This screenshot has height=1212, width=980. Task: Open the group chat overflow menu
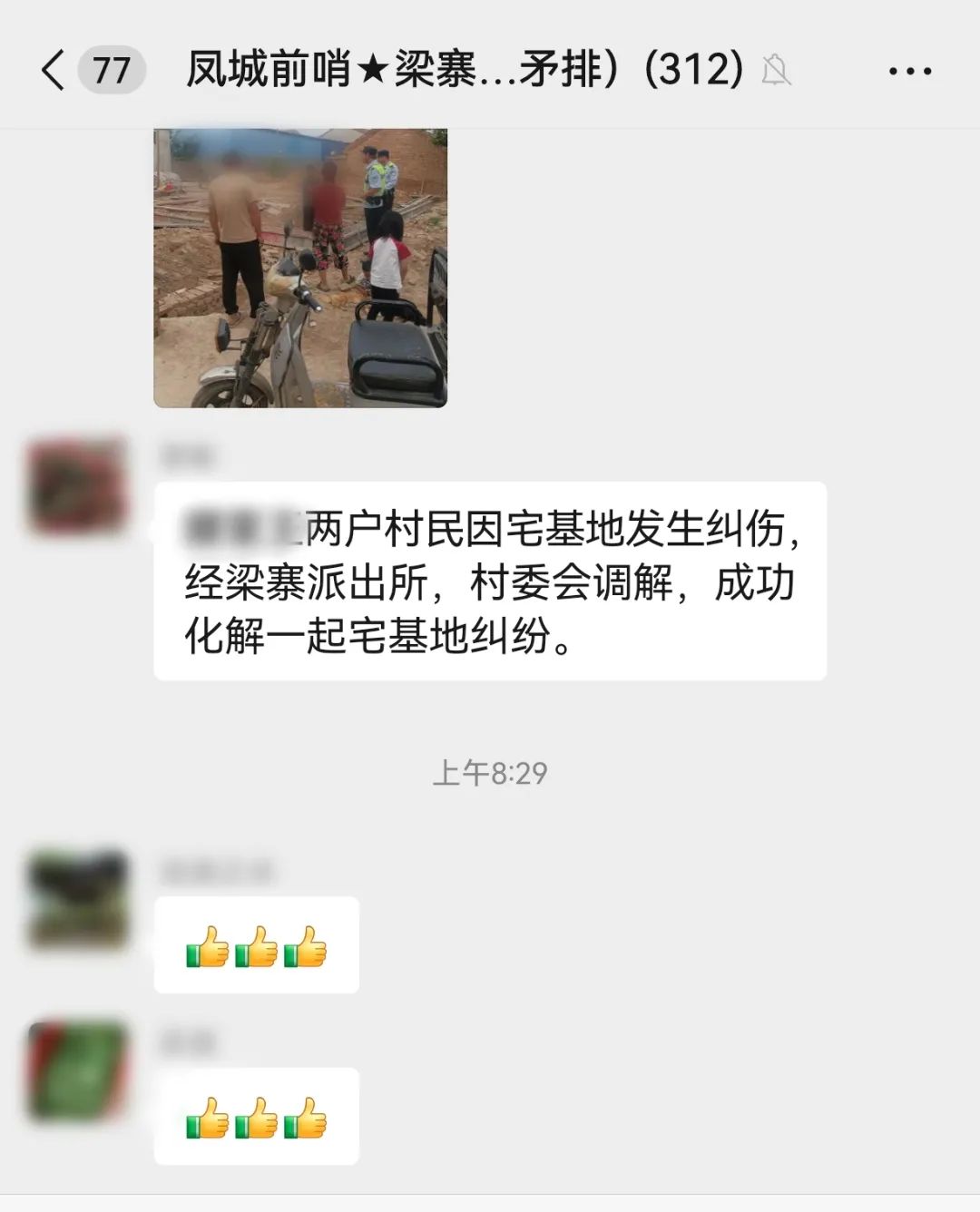pyautogui.click(x=909, y=71)
